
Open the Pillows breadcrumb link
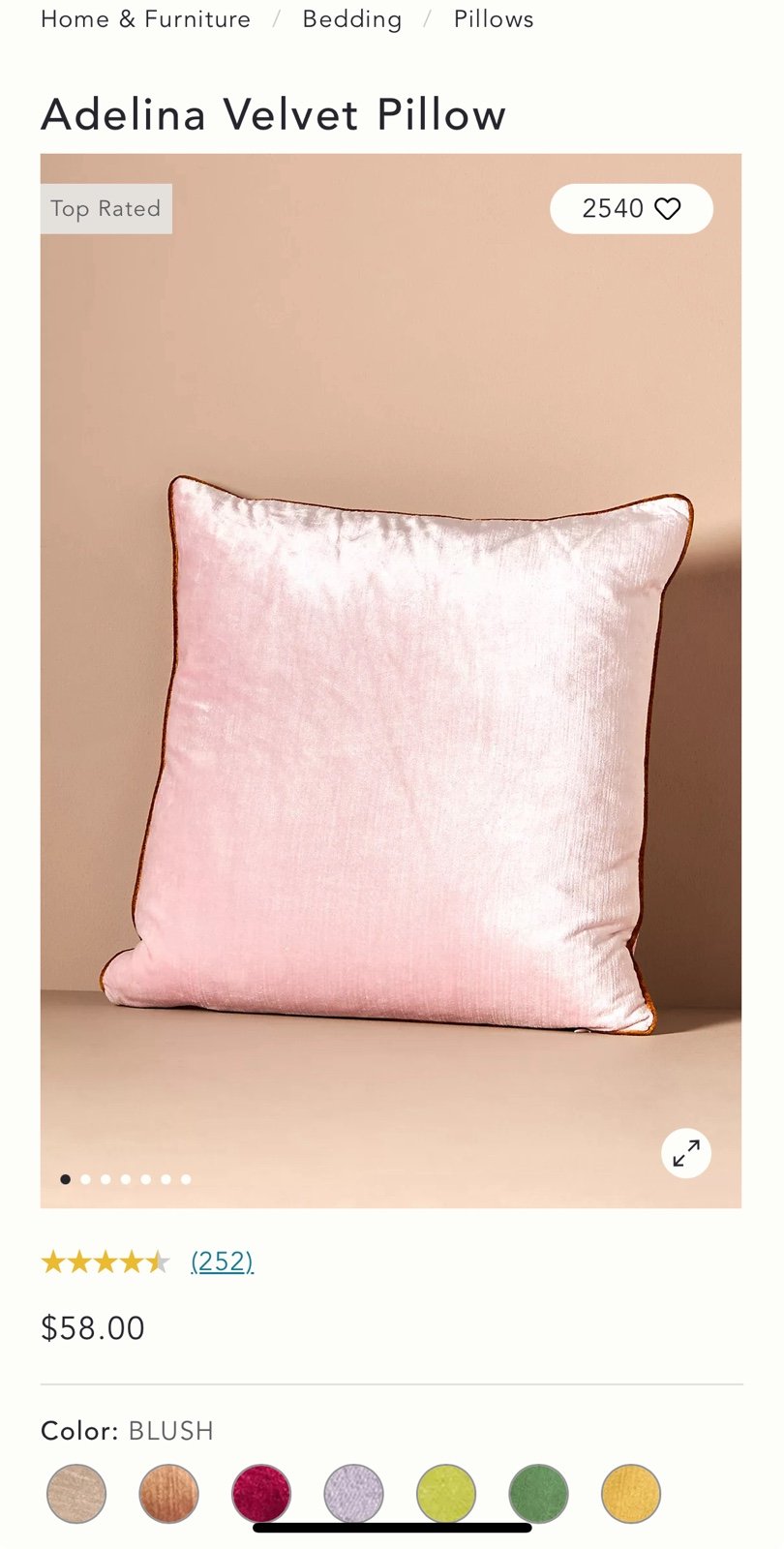494,19
